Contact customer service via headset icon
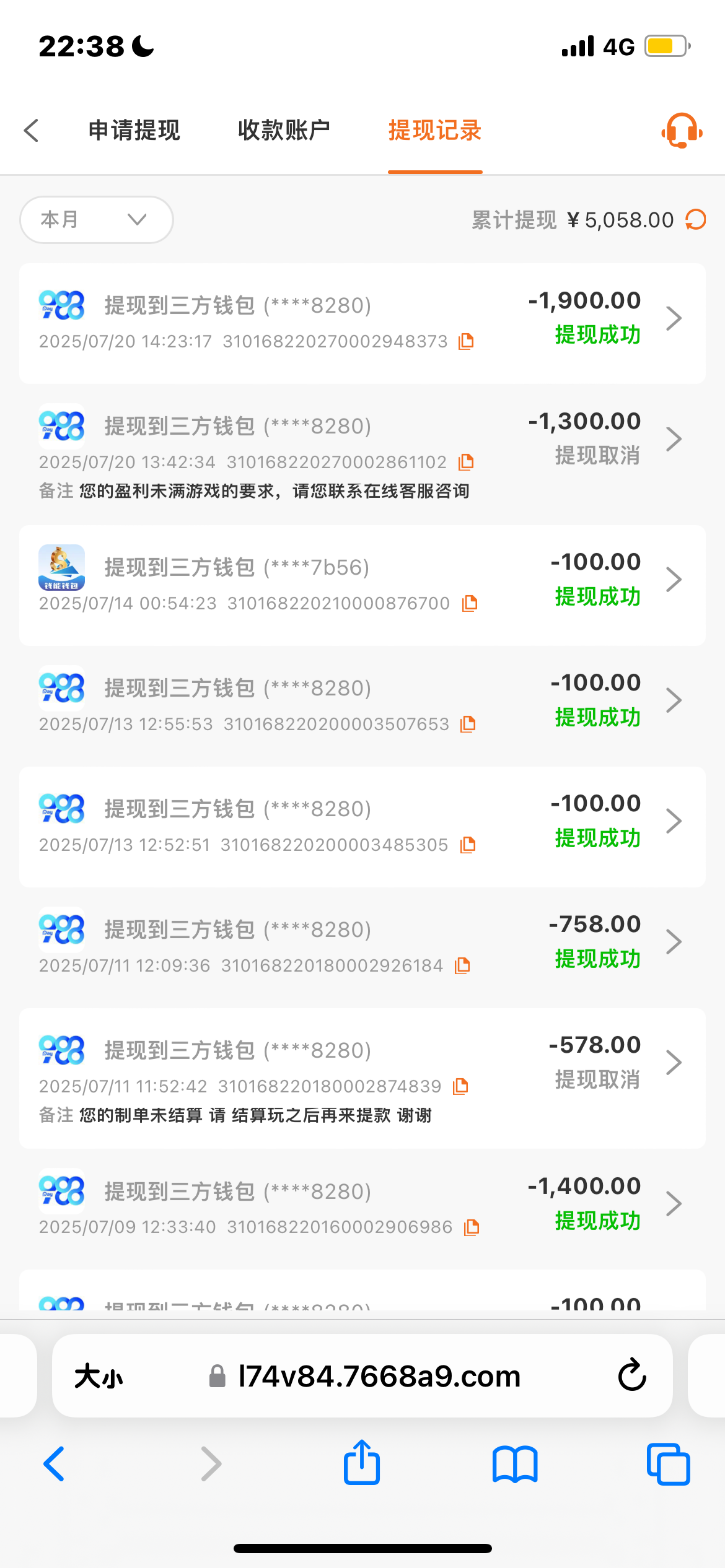Screen dimensions: 725x1568 point(682,131)
